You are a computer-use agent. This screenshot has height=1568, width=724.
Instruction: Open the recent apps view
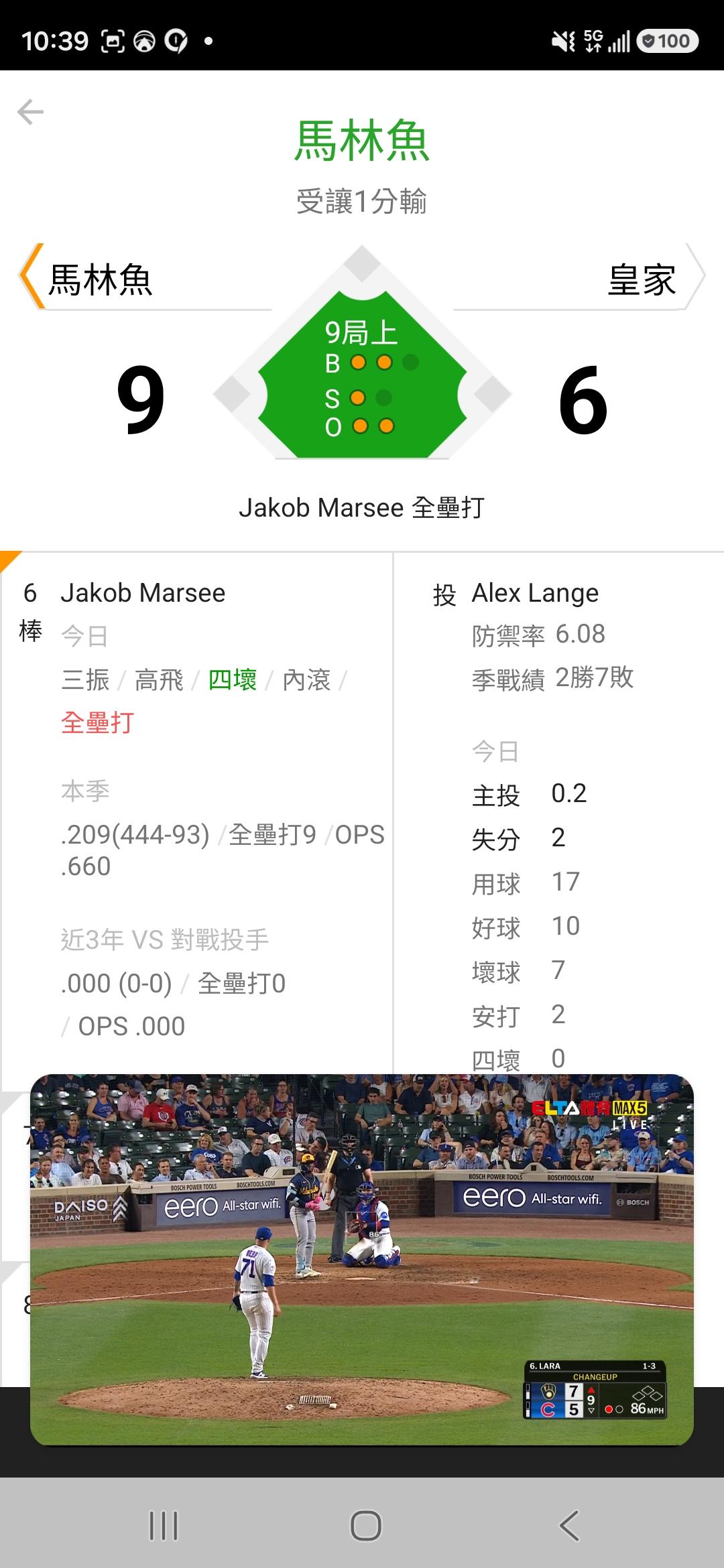point(163,1526)
